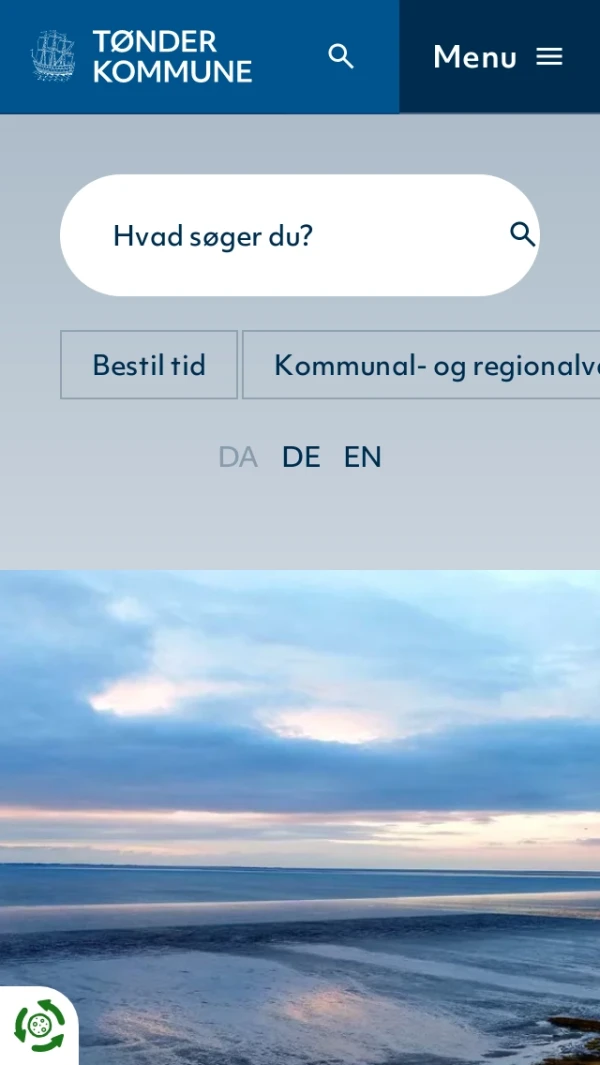Screen dimensions: 600x1065
Task: Submit search with the magnifier in the search box
Action: click(x=522, y=235)
